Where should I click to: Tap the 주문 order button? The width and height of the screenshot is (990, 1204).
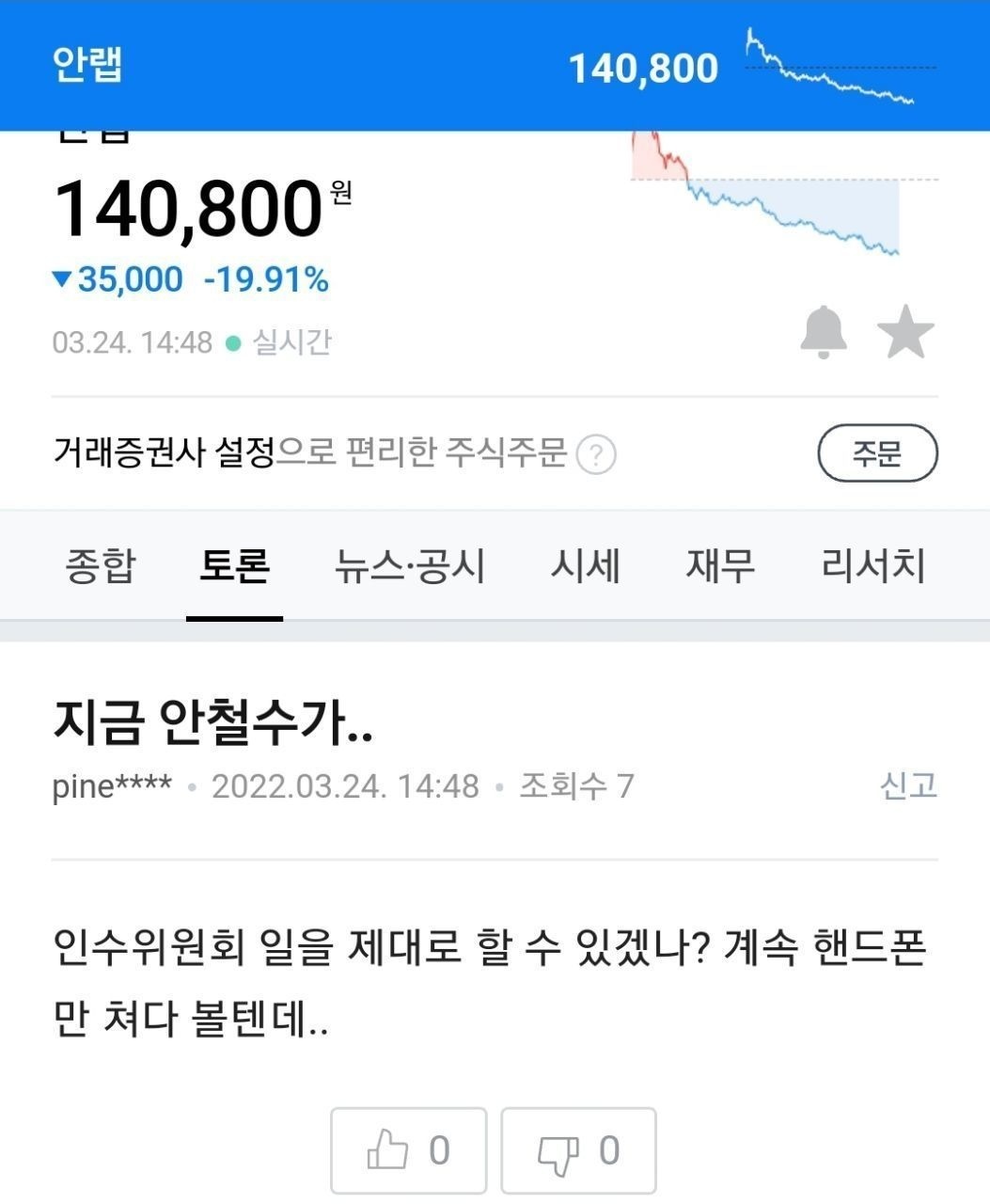tap(877, 453)
